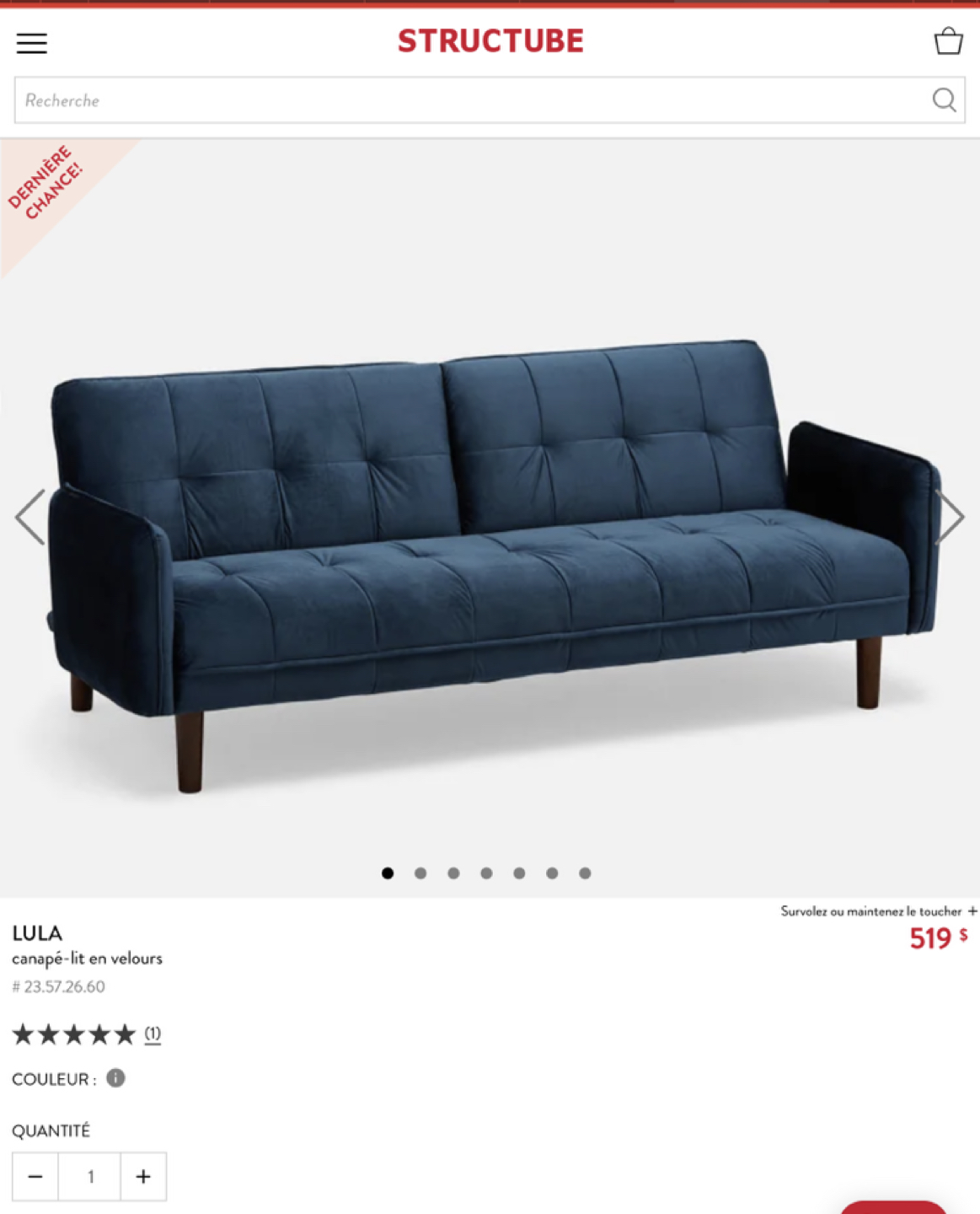
Task: Open the Couleur info icon
Action: click(x=116, y=1078)
